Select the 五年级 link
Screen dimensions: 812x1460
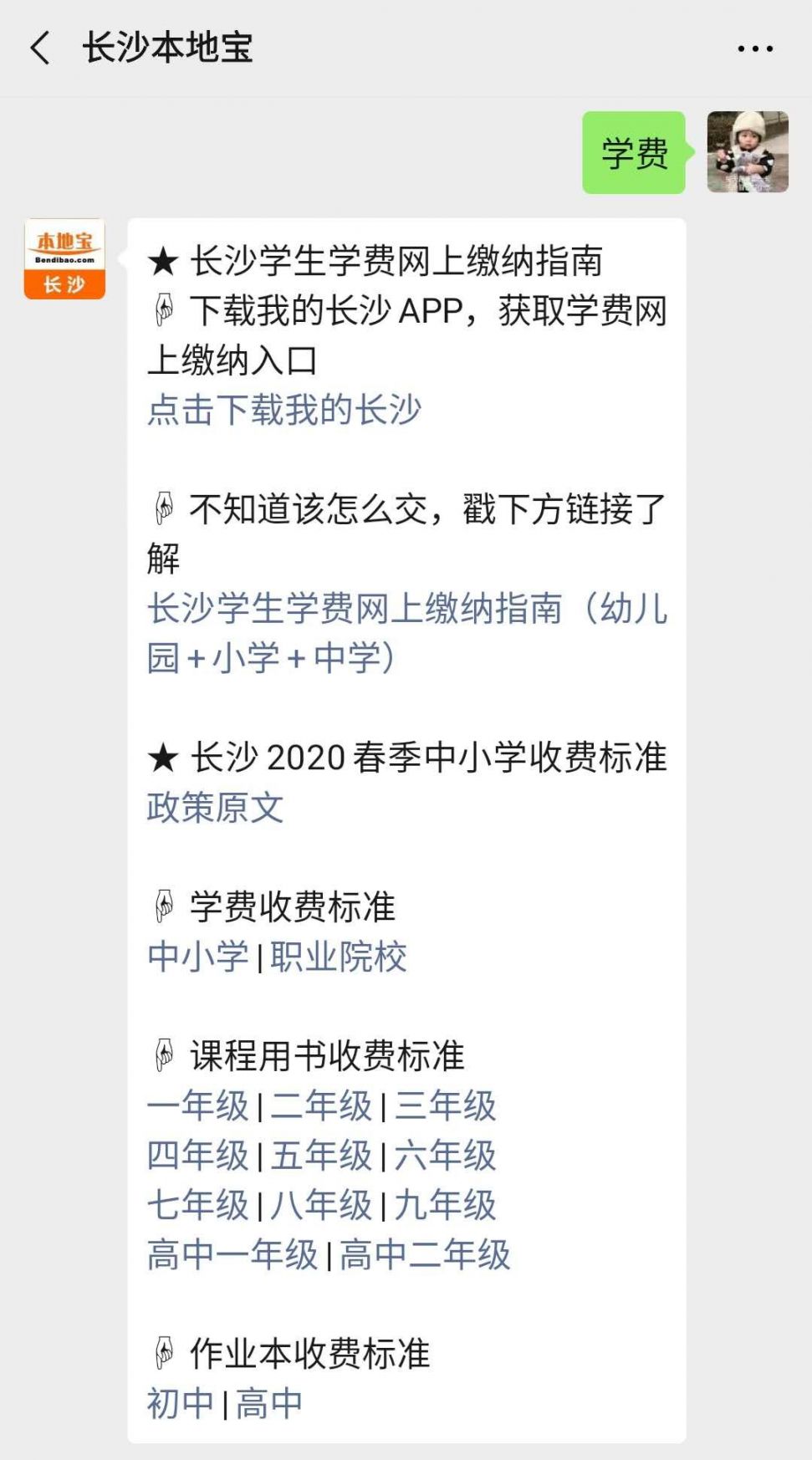click(321, 1155)
